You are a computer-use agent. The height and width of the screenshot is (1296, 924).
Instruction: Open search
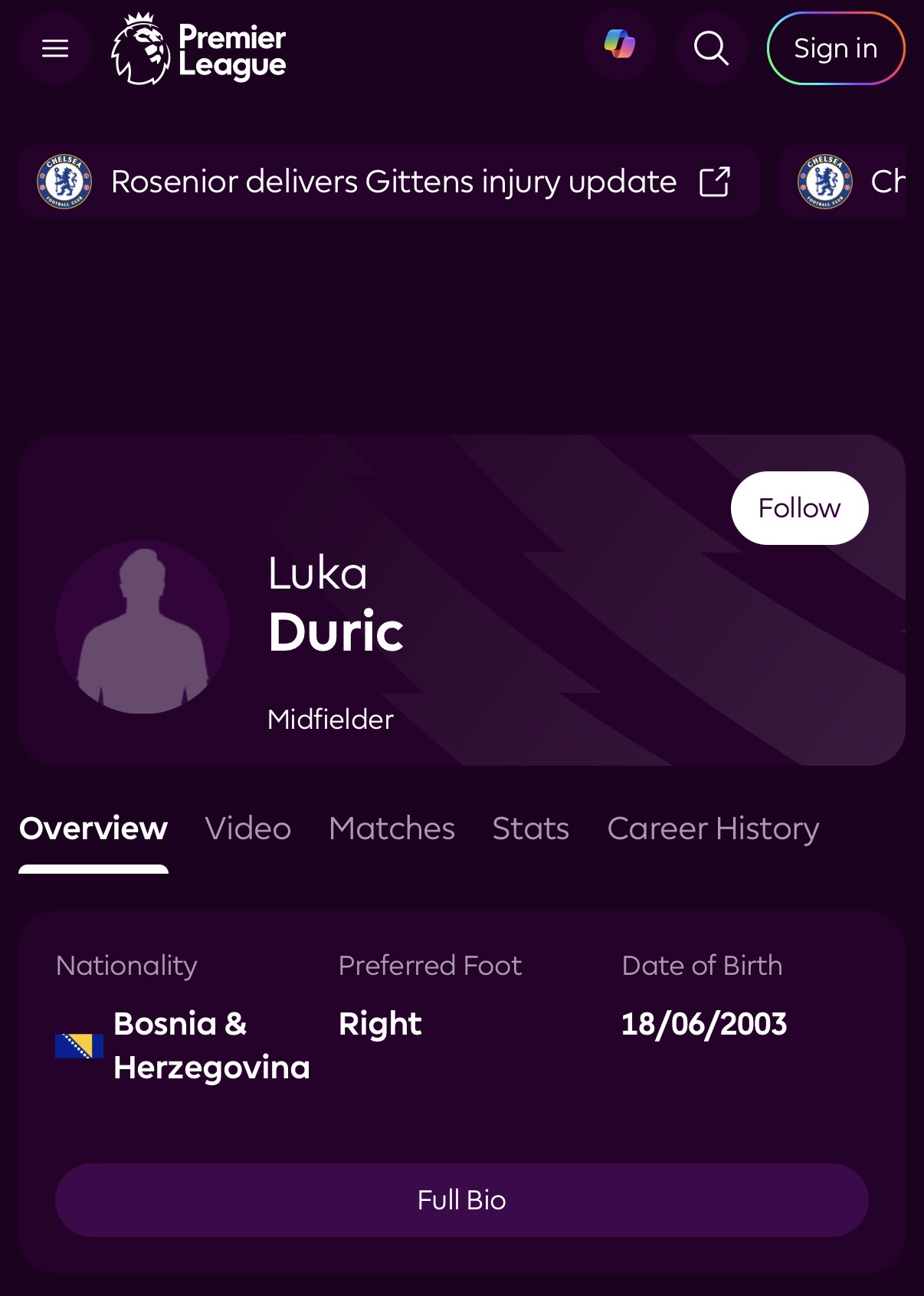[711, 48]
